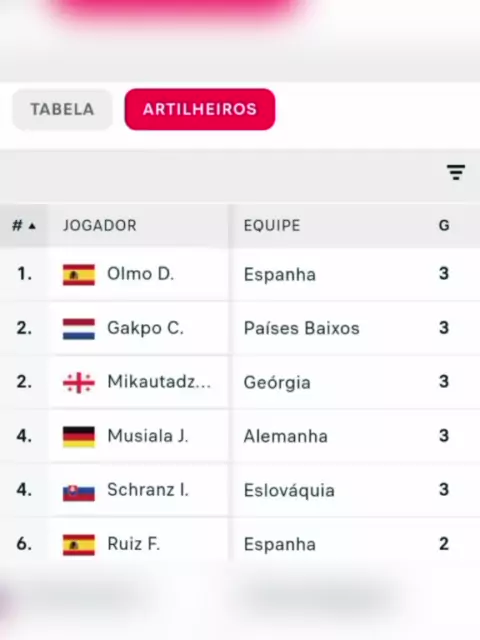Sort by the # rank column

[x=24, y=225]
